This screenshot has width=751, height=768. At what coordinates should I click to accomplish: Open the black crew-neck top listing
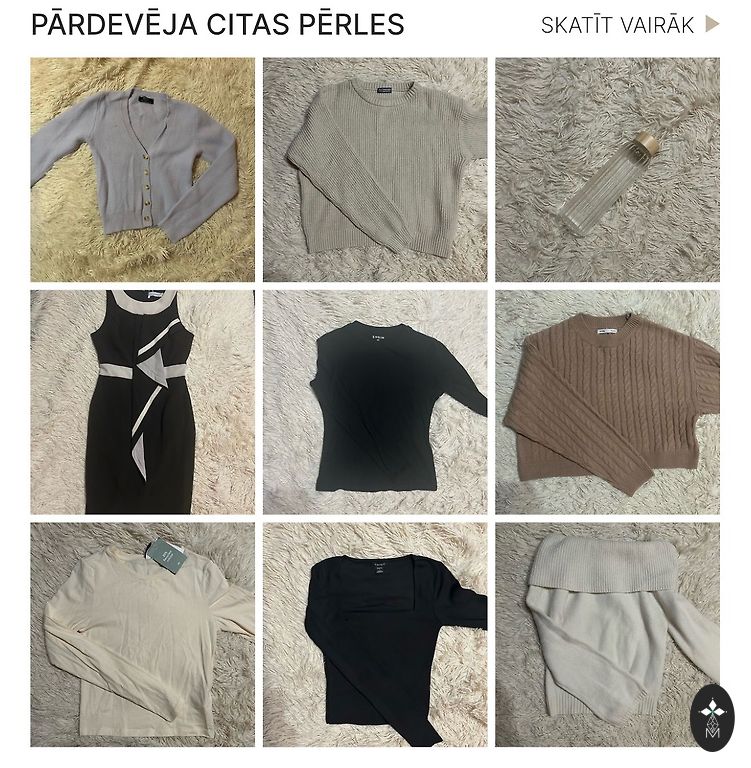click(375, 402)
